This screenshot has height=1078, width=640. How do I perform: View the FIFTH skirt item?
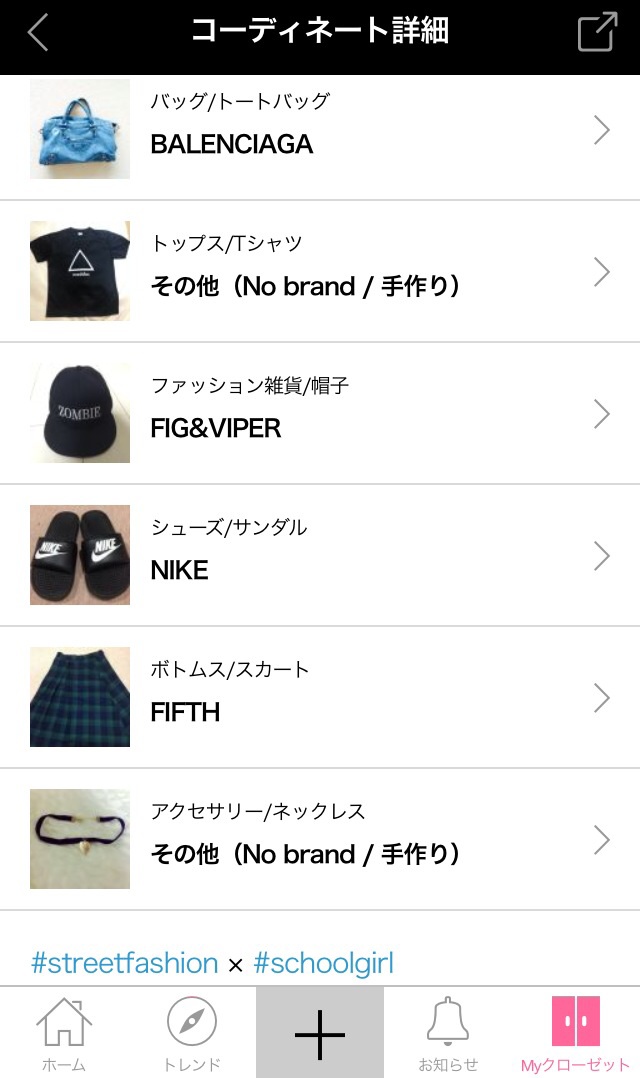(x=320, y=697)
